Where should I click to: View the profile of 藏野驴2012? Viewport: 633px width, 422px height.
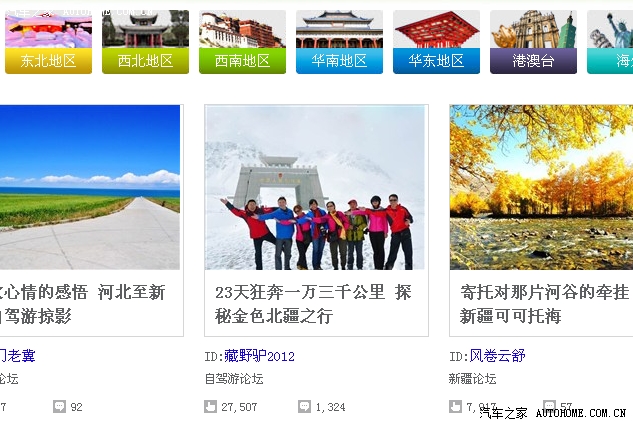point(259,356)
